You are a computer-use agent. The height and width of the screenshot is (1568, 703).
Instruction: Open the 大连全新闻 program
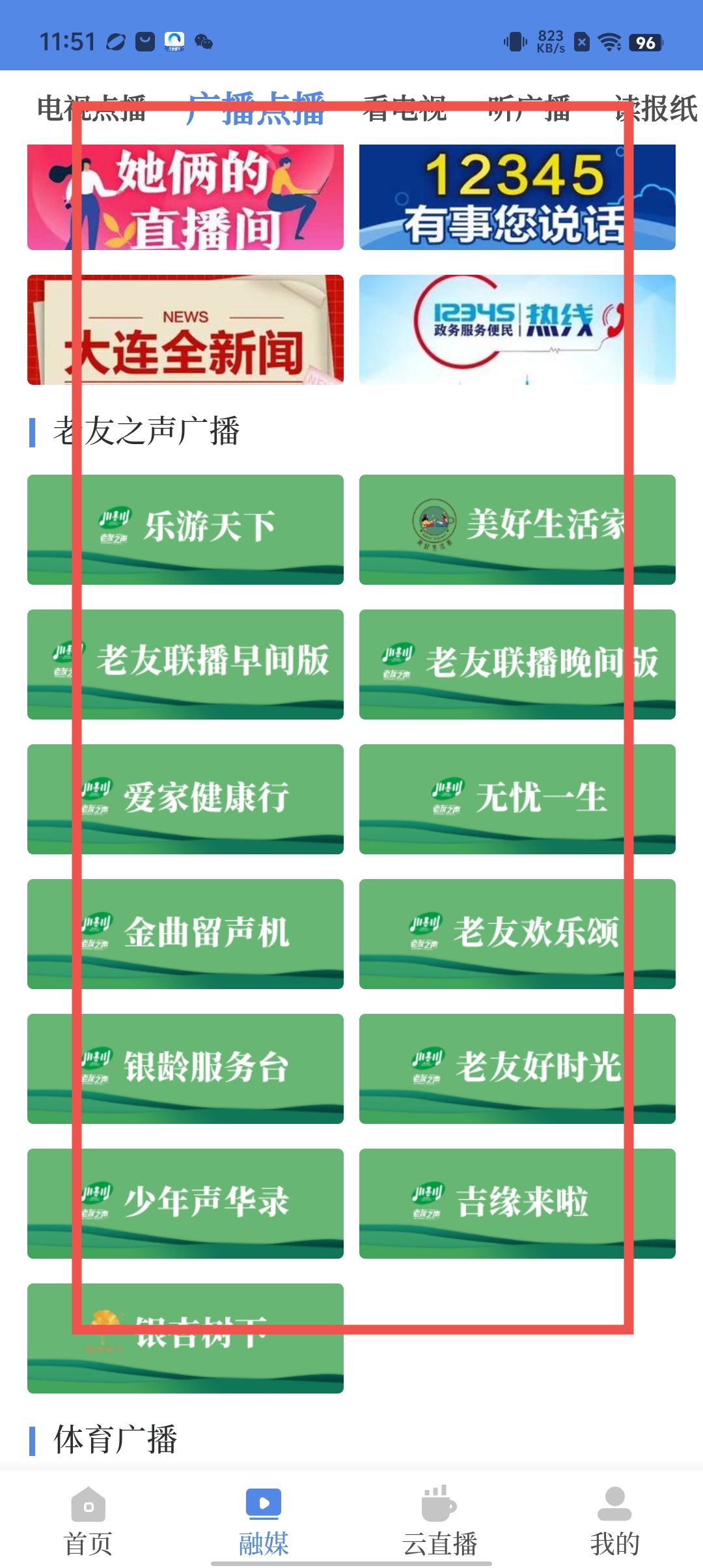point(186,330)
